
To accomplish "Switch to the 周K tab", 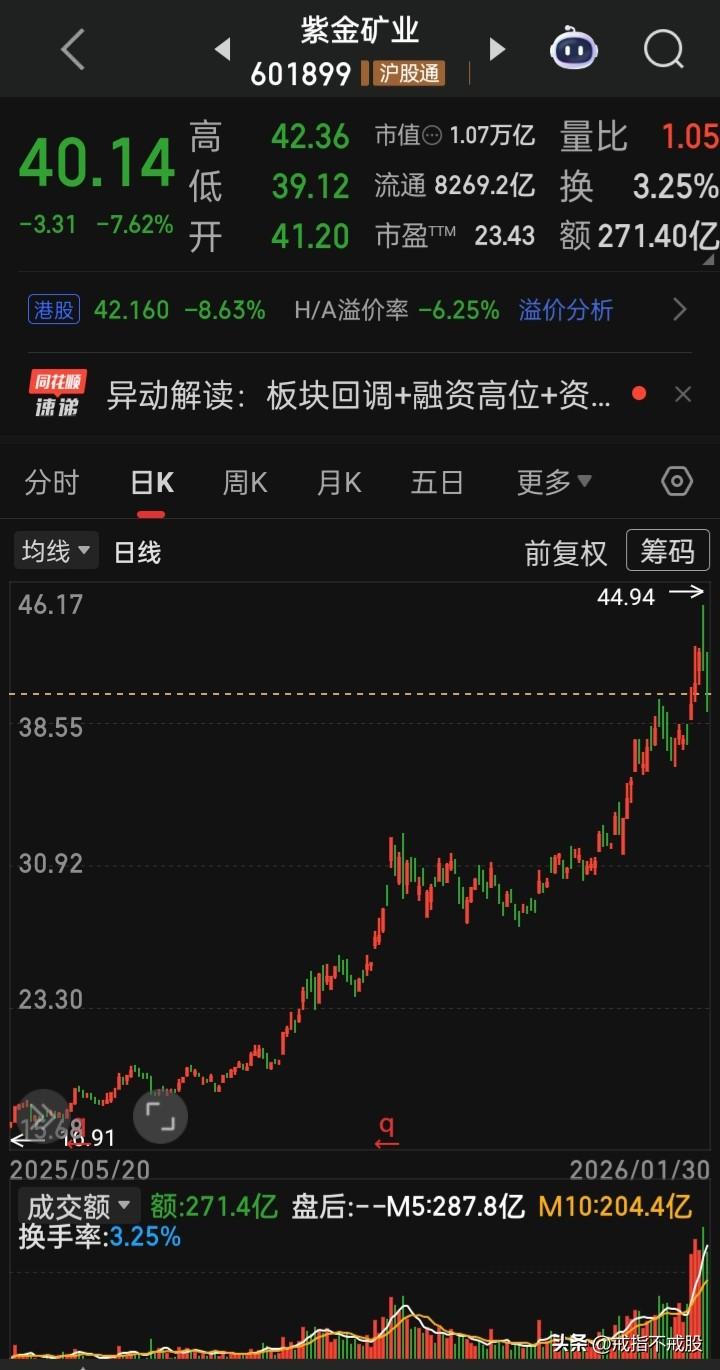I will 245,483.
